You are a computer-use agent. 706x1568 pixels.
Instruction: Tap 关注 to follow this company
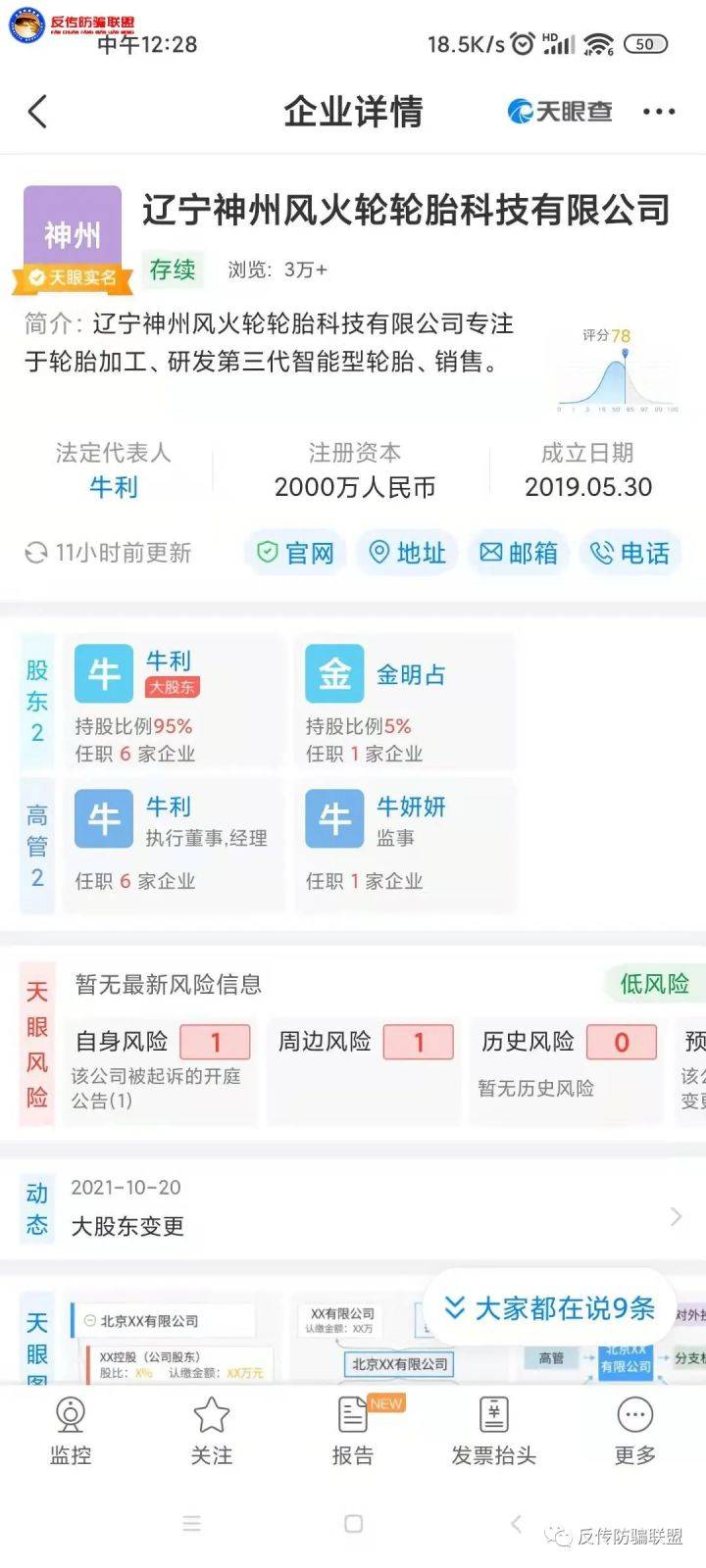coord(211,1431)
